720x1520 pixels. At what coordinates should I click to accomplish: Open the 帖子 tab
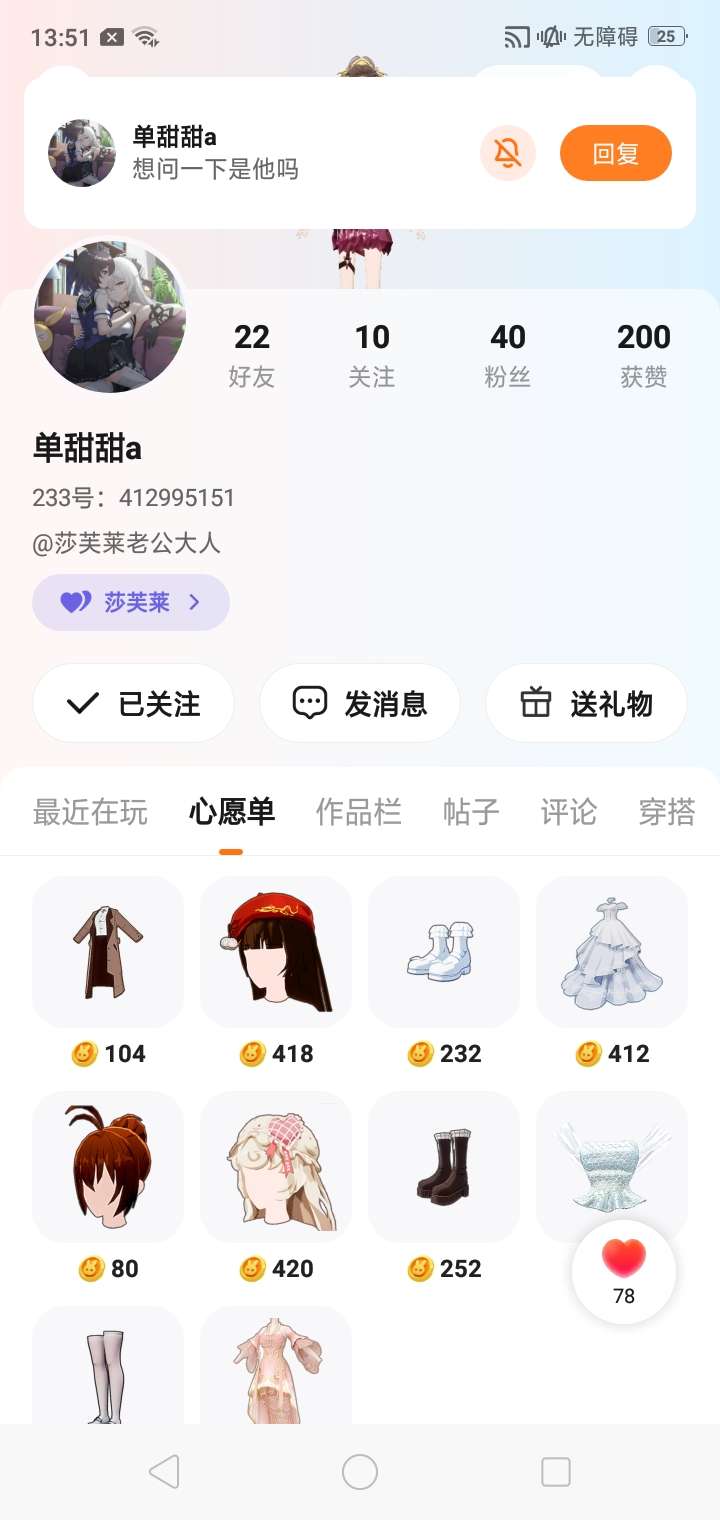coord(470,811)
